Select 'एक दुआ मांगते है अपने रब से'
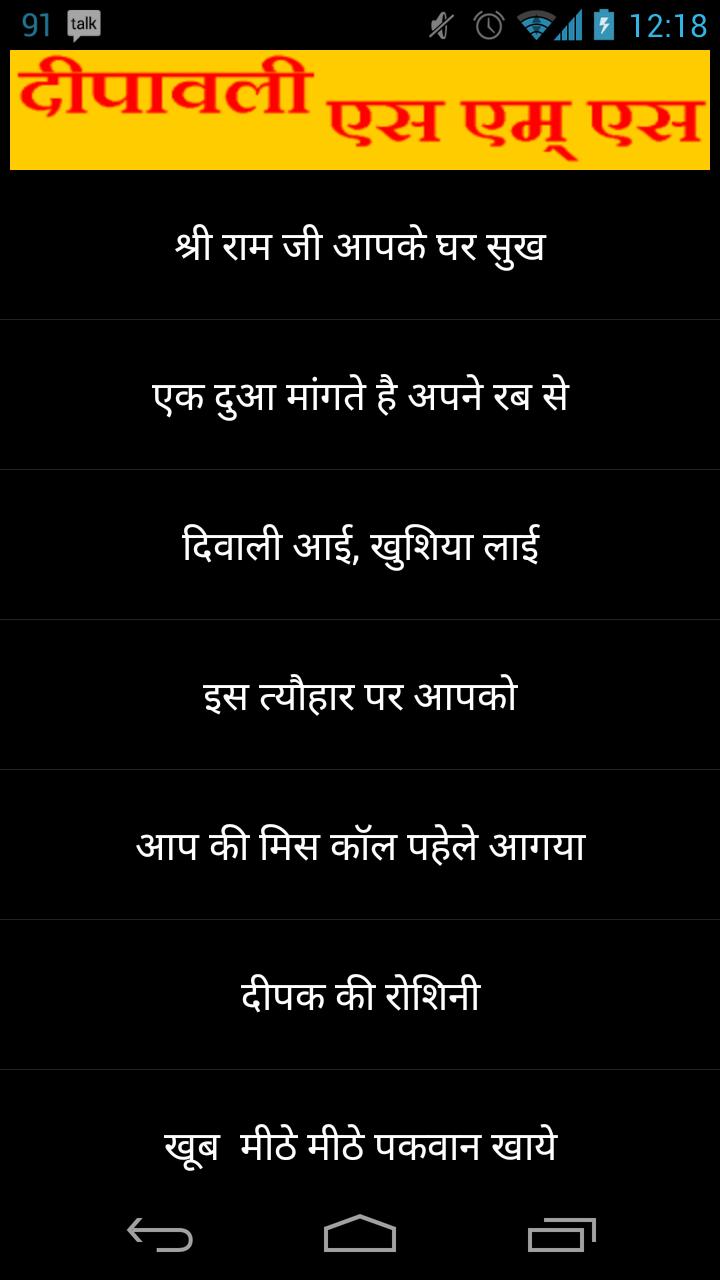The width and height of the screenshot is (720, 1280). [360, 396]
